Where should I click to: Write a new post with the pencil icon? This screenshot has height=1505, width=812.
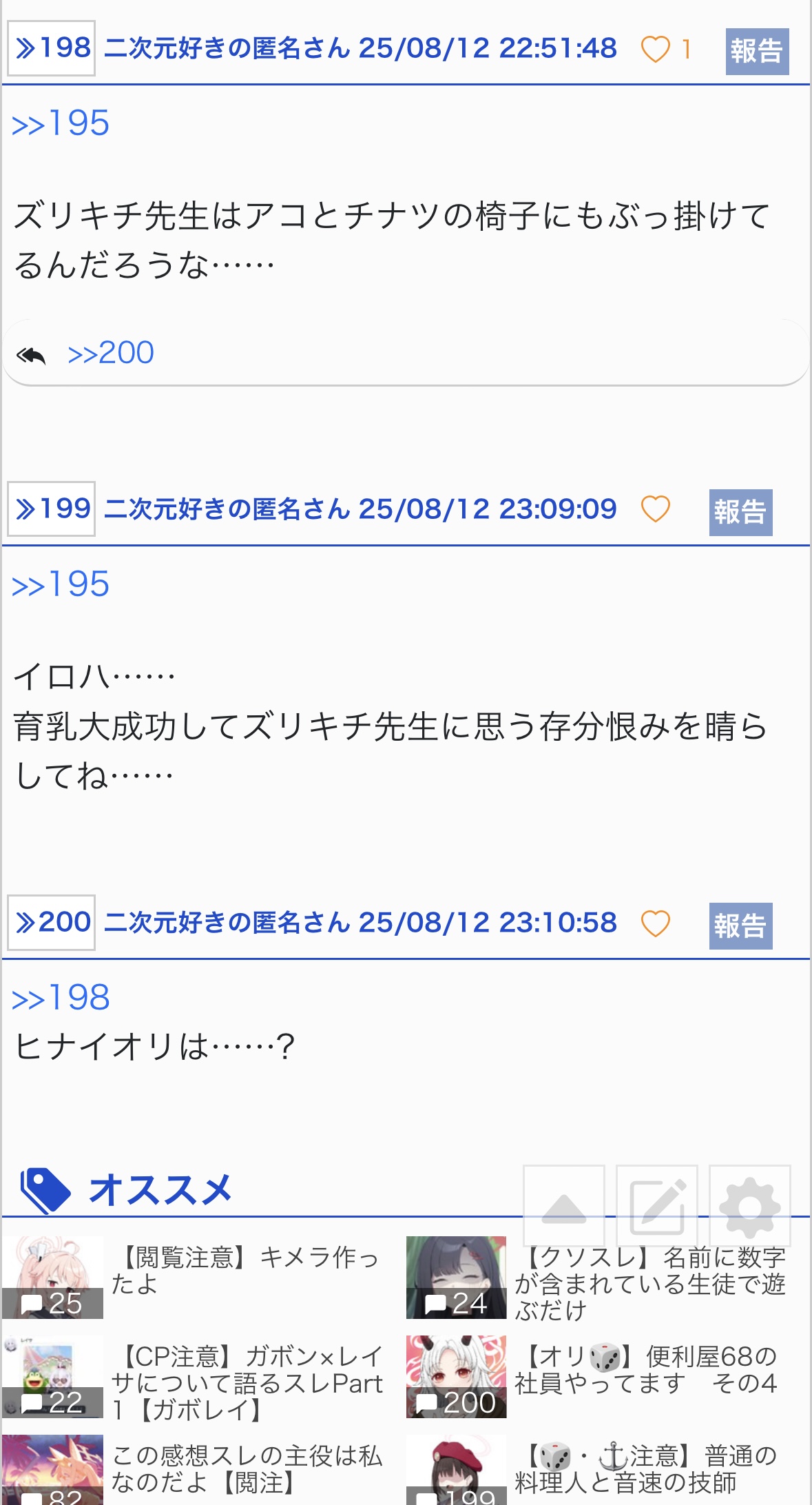point(657,1207)
